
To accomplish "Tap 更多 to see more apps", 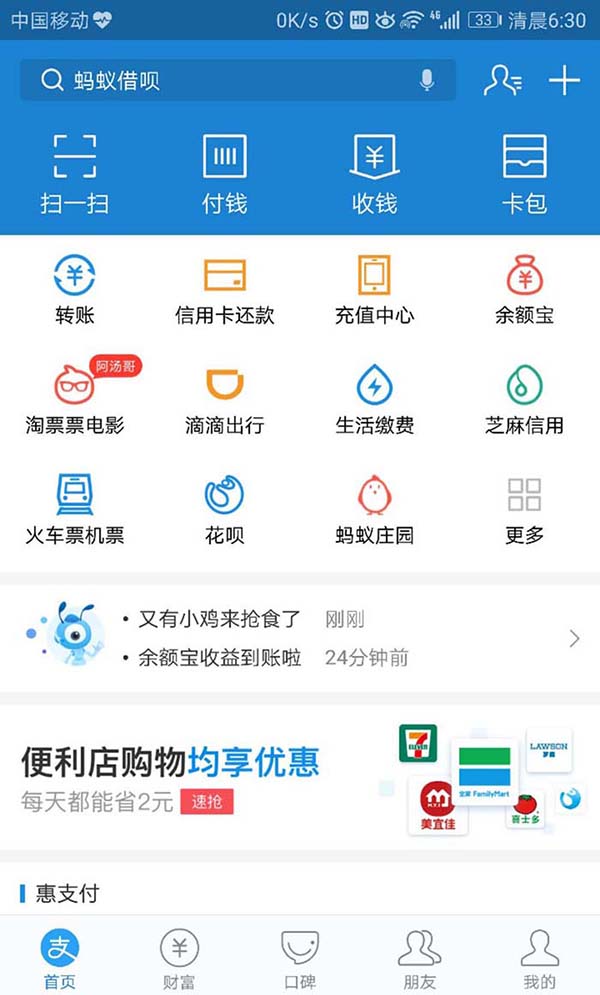I will (x=524, y=508).
